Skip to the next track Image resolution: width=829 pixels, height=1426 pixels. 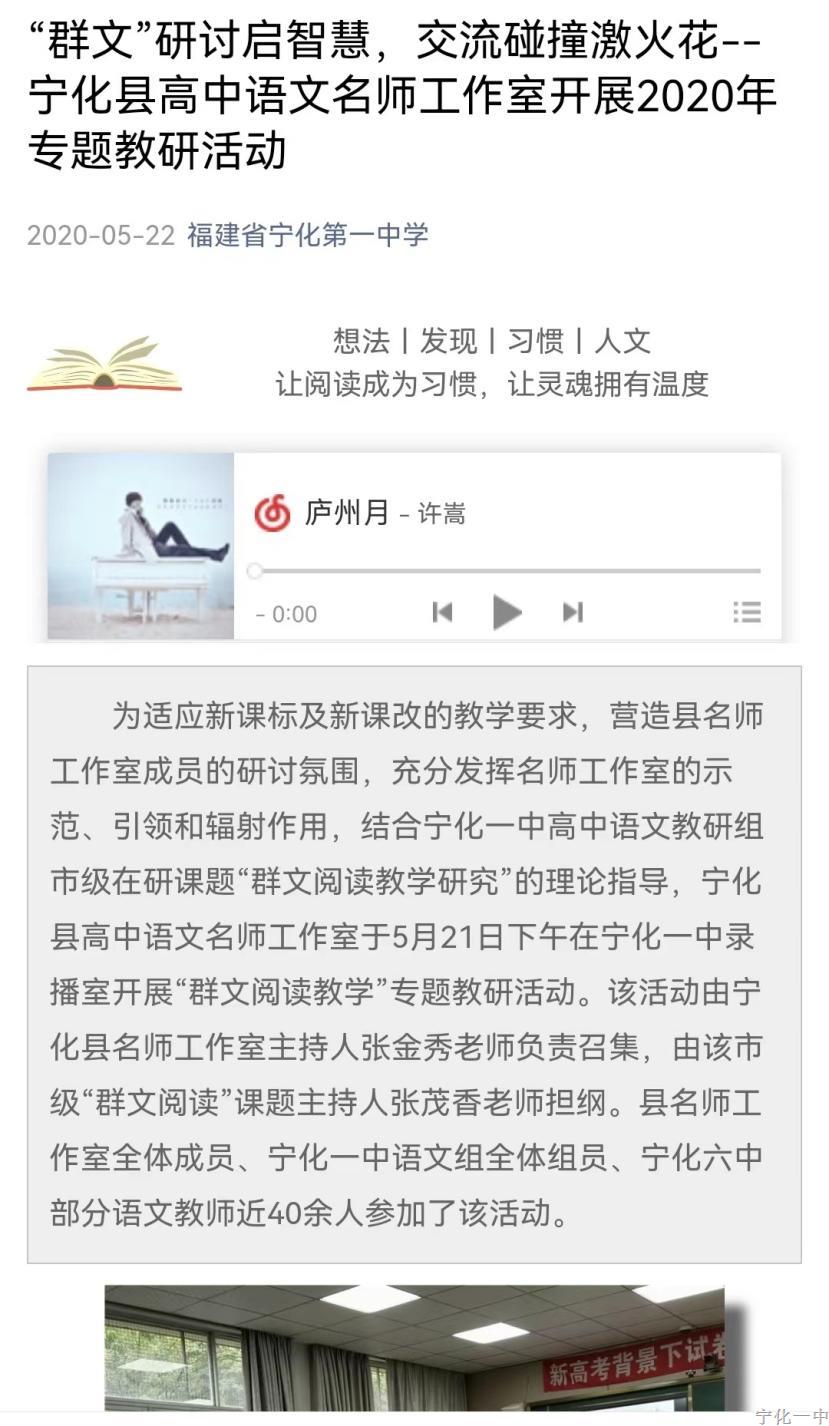(x=573, y=611)
